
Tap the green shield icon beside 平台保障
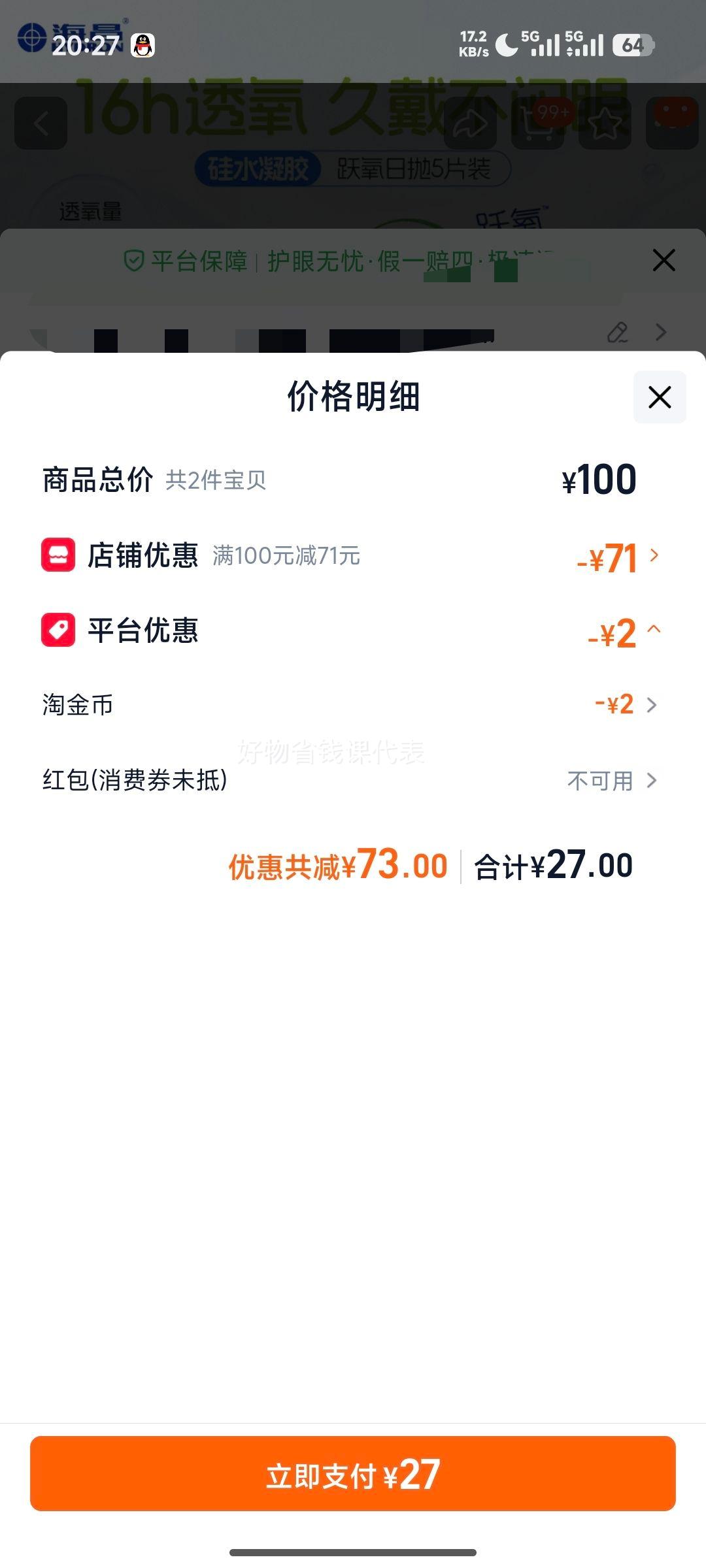point(134,260)
